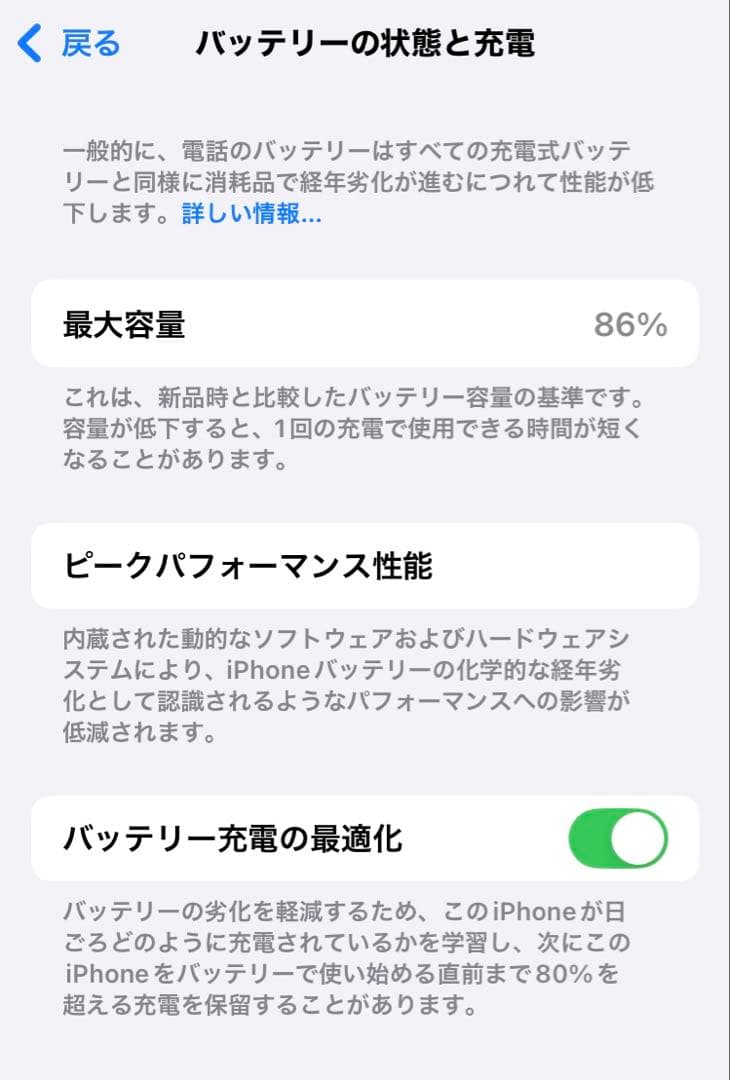Tap the navigation bar title バッテリーの状態と充電
Image resolution: width=730 pixels, height=1080 pixels.
tap(365, 42)
